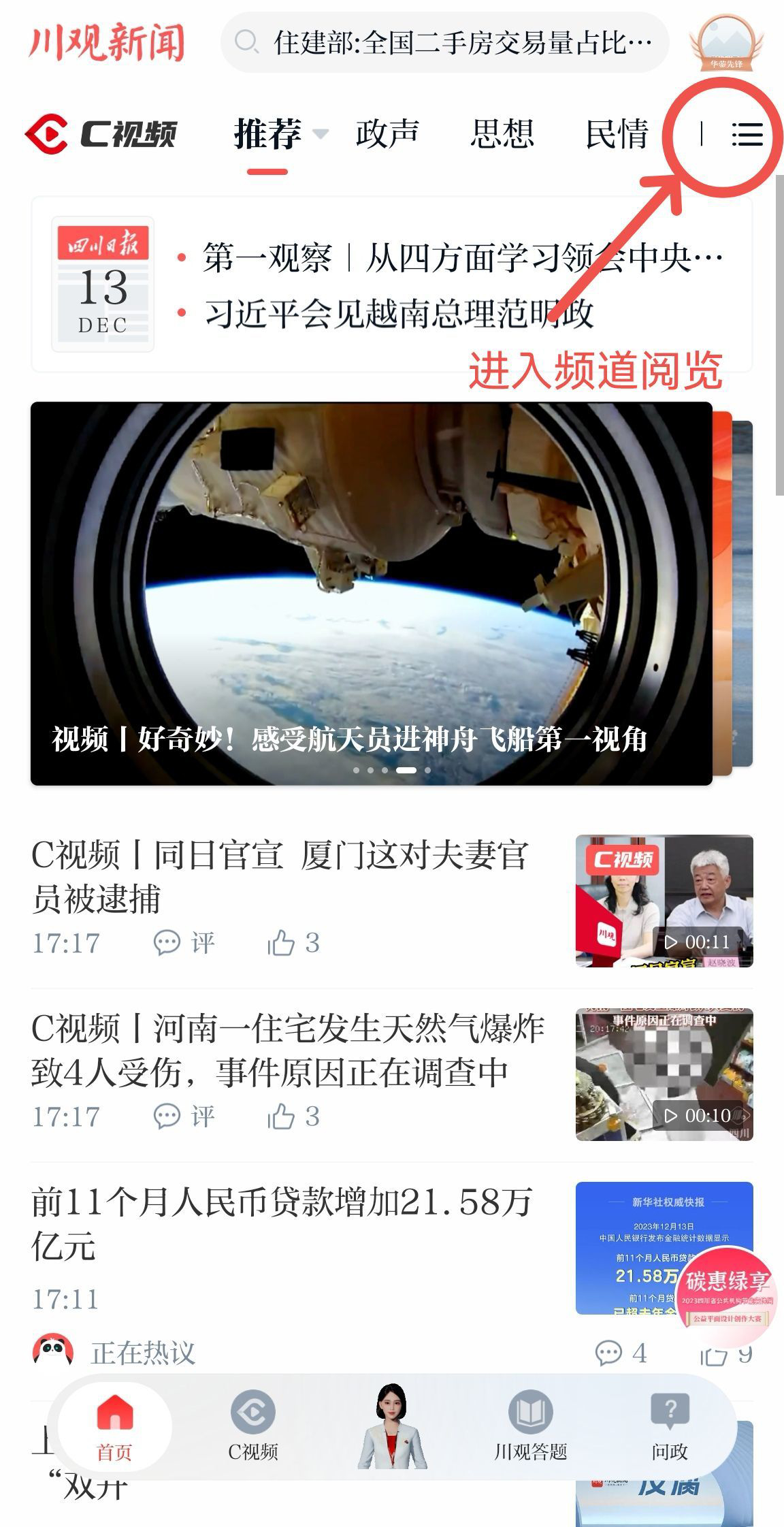Like the 河南天然气爆炸 article

click(293, 1116)
